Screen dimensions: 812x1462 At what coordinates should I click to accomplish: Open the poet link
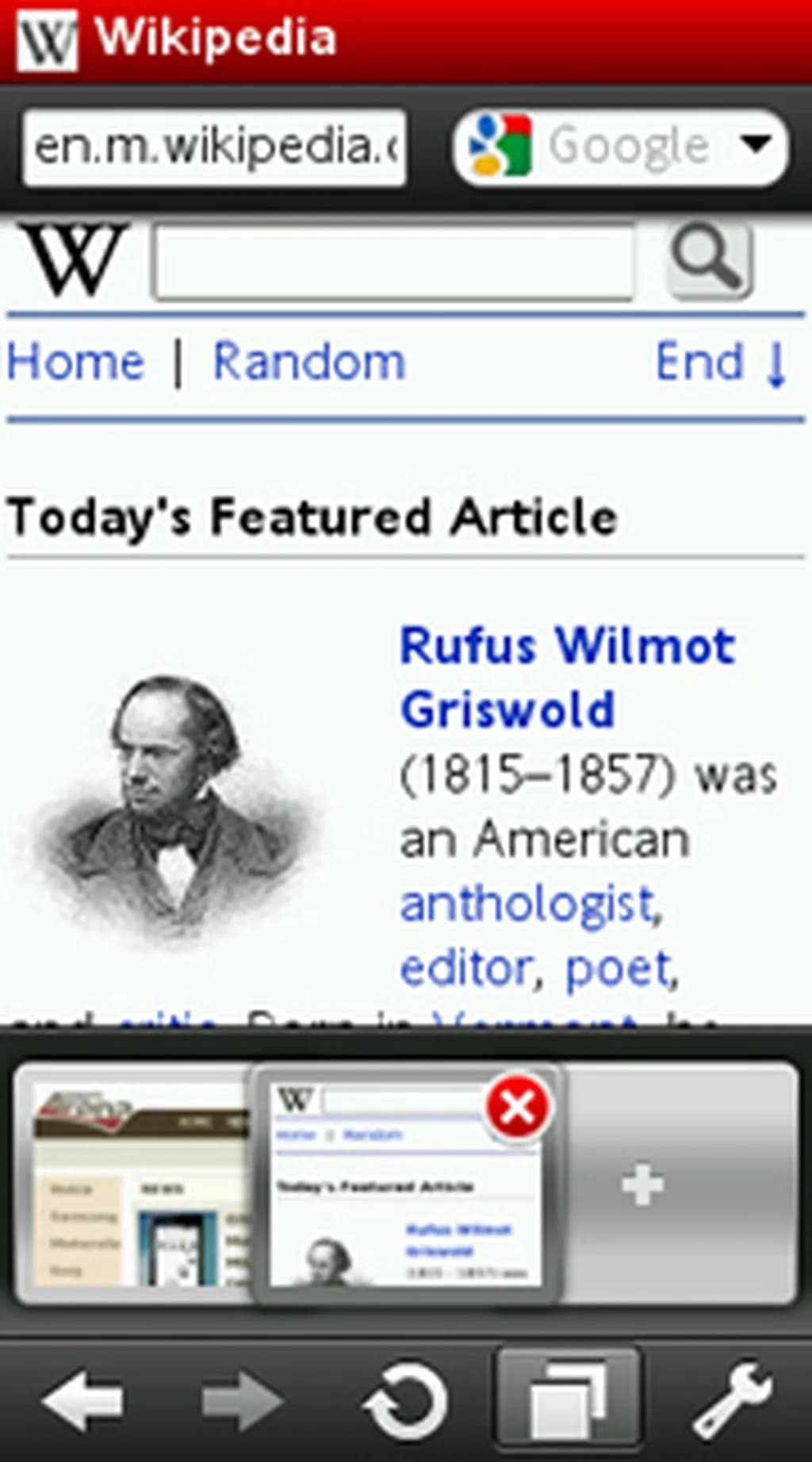(619, 969)
